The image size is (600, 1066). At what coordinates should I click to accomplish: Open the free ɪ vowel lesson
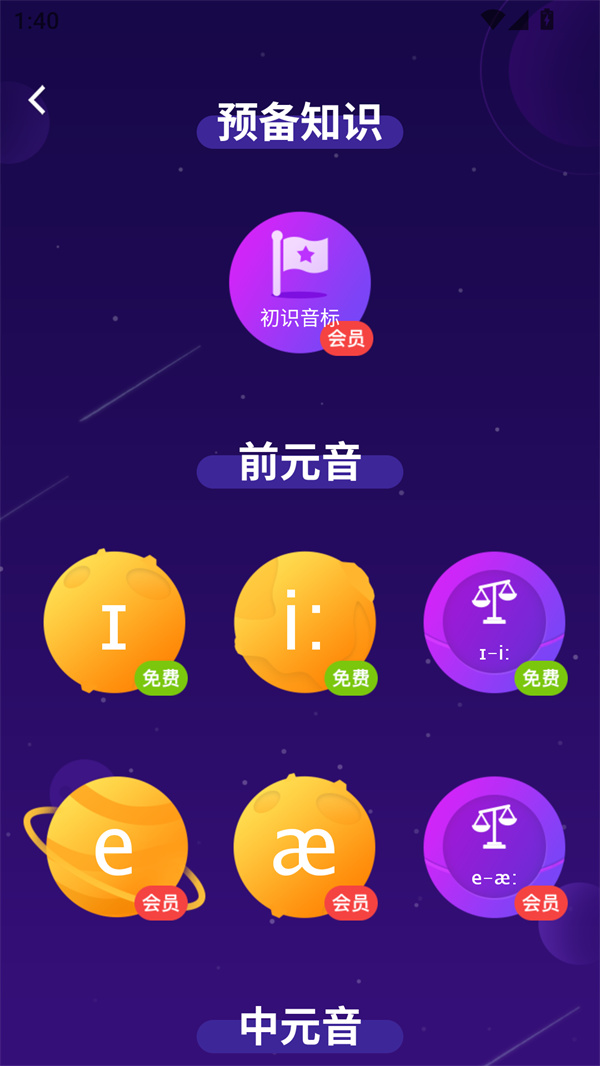pos(114,622)
